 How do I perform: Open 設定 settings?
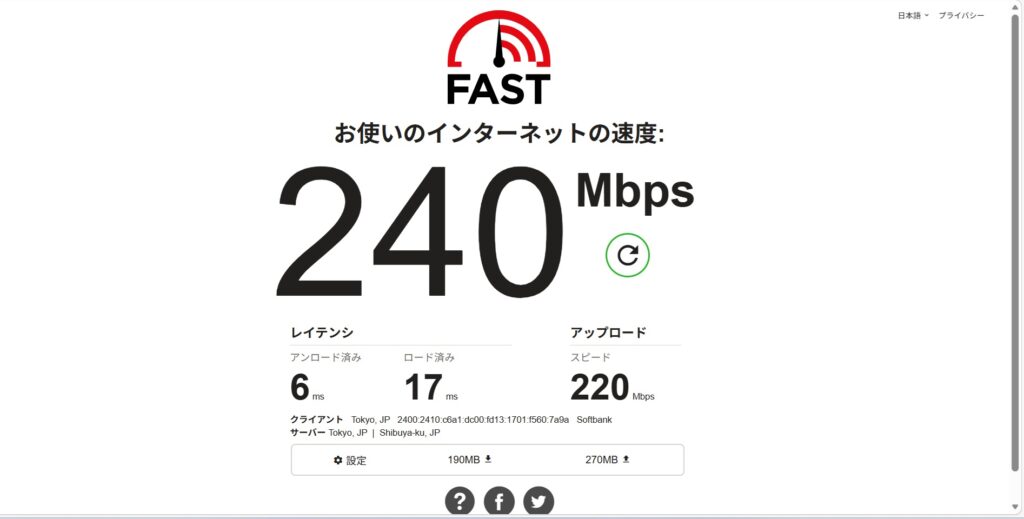[350, 460]
